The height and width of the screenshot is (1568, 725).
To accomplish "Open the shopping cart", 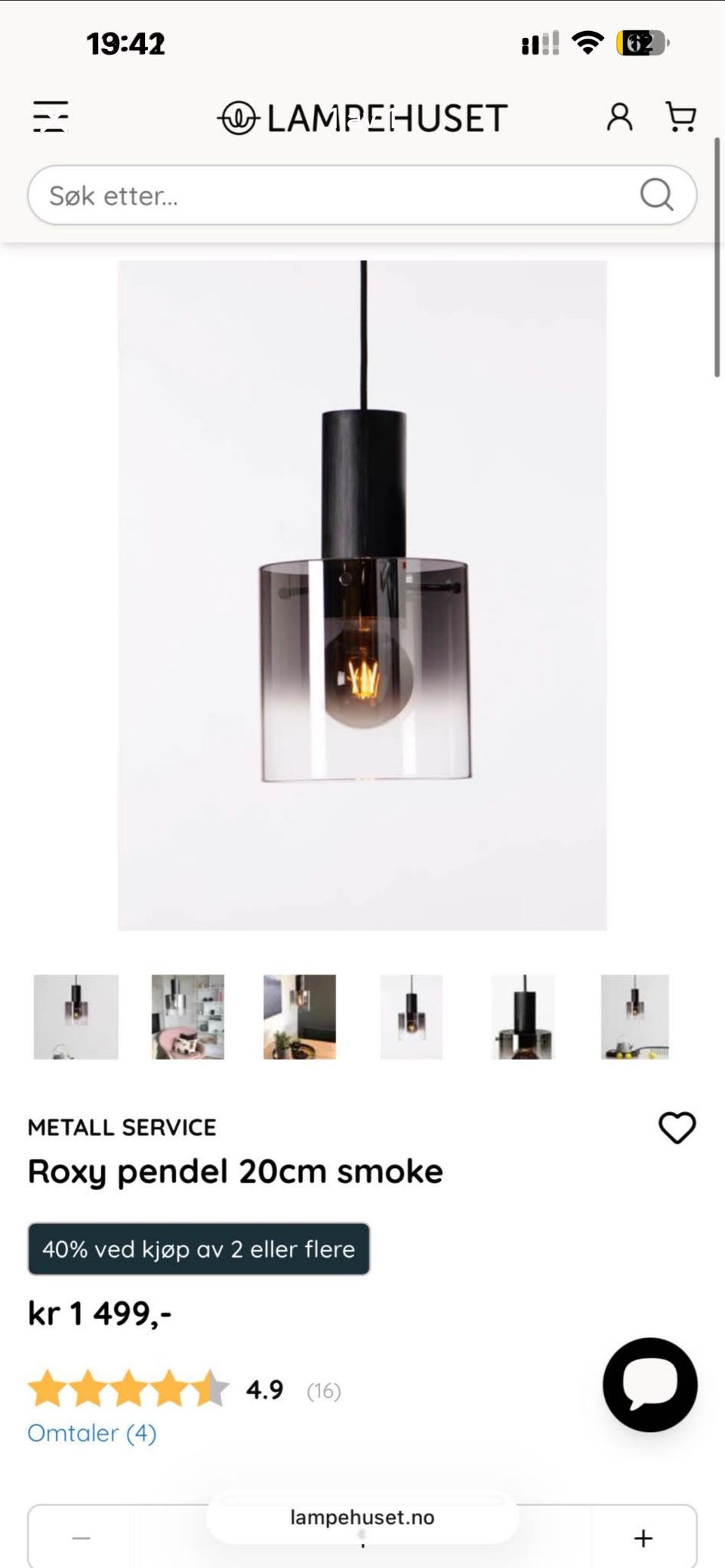I will (x=680, y=117).
